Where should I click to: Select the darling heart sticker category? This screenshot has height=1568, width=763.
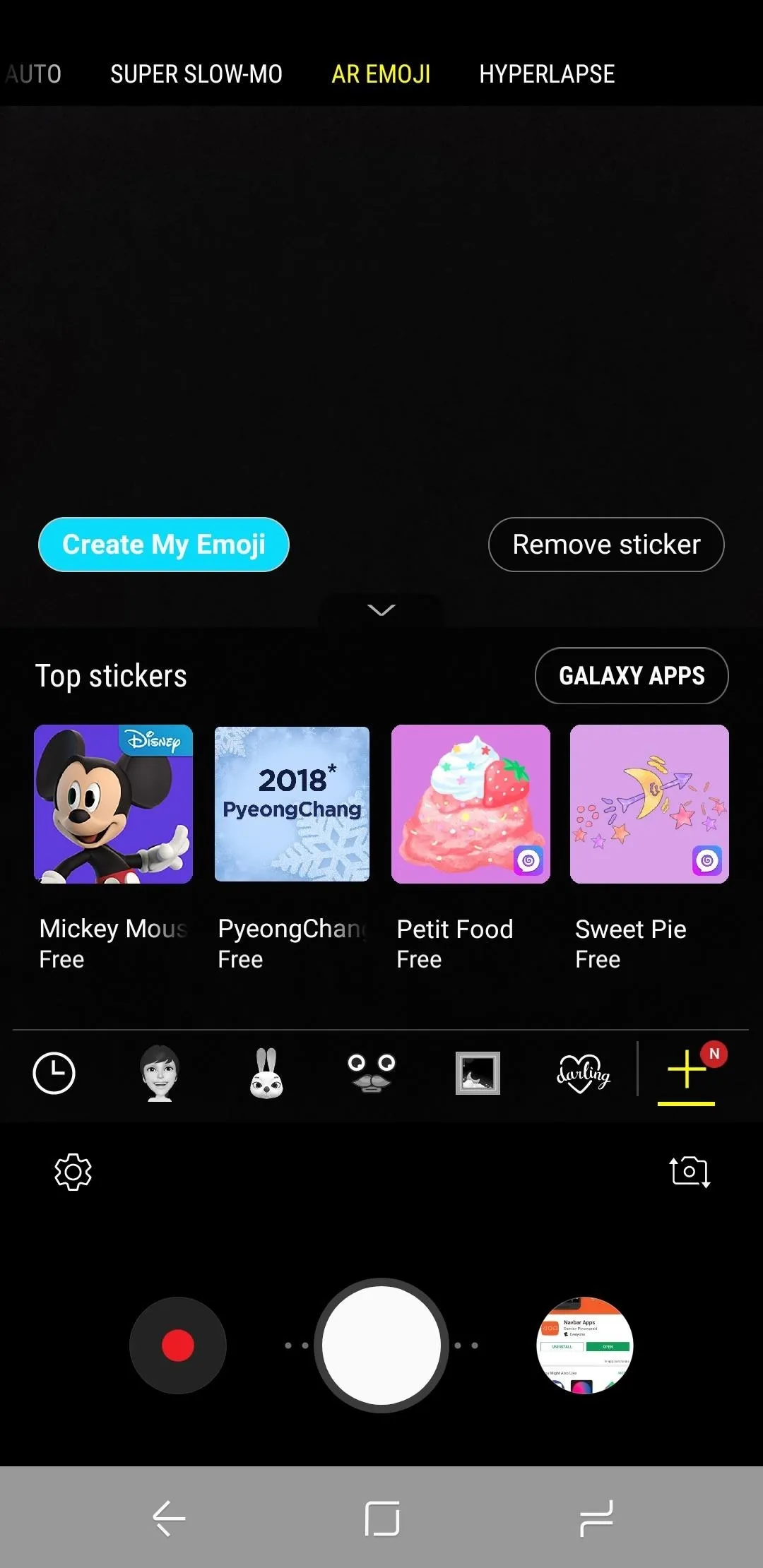pos(584,1074)
